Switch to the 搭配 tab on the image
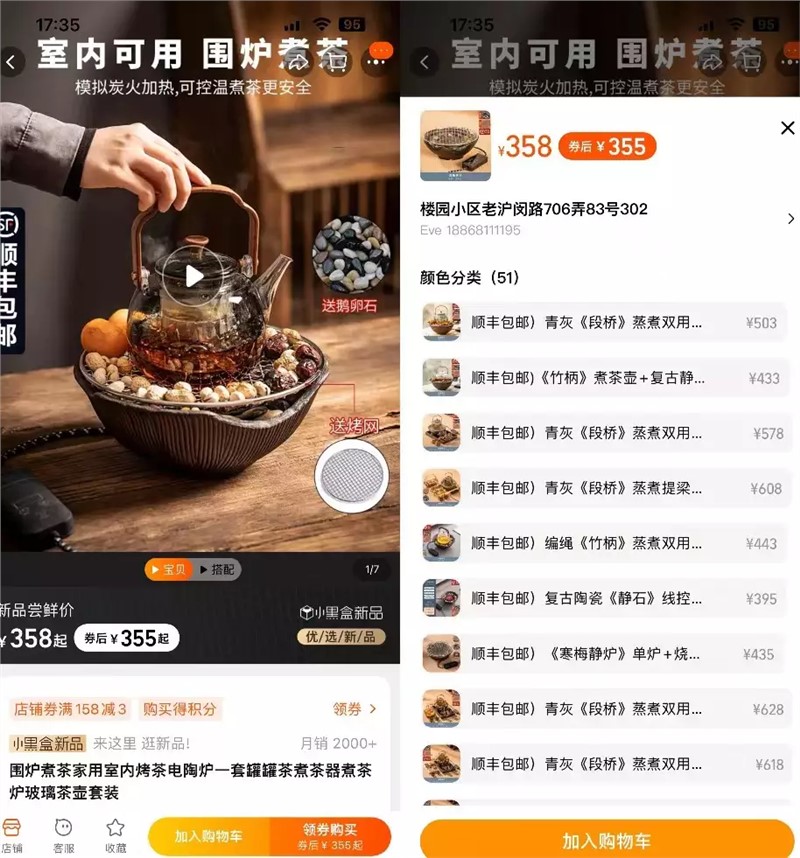 coord(217,569)
